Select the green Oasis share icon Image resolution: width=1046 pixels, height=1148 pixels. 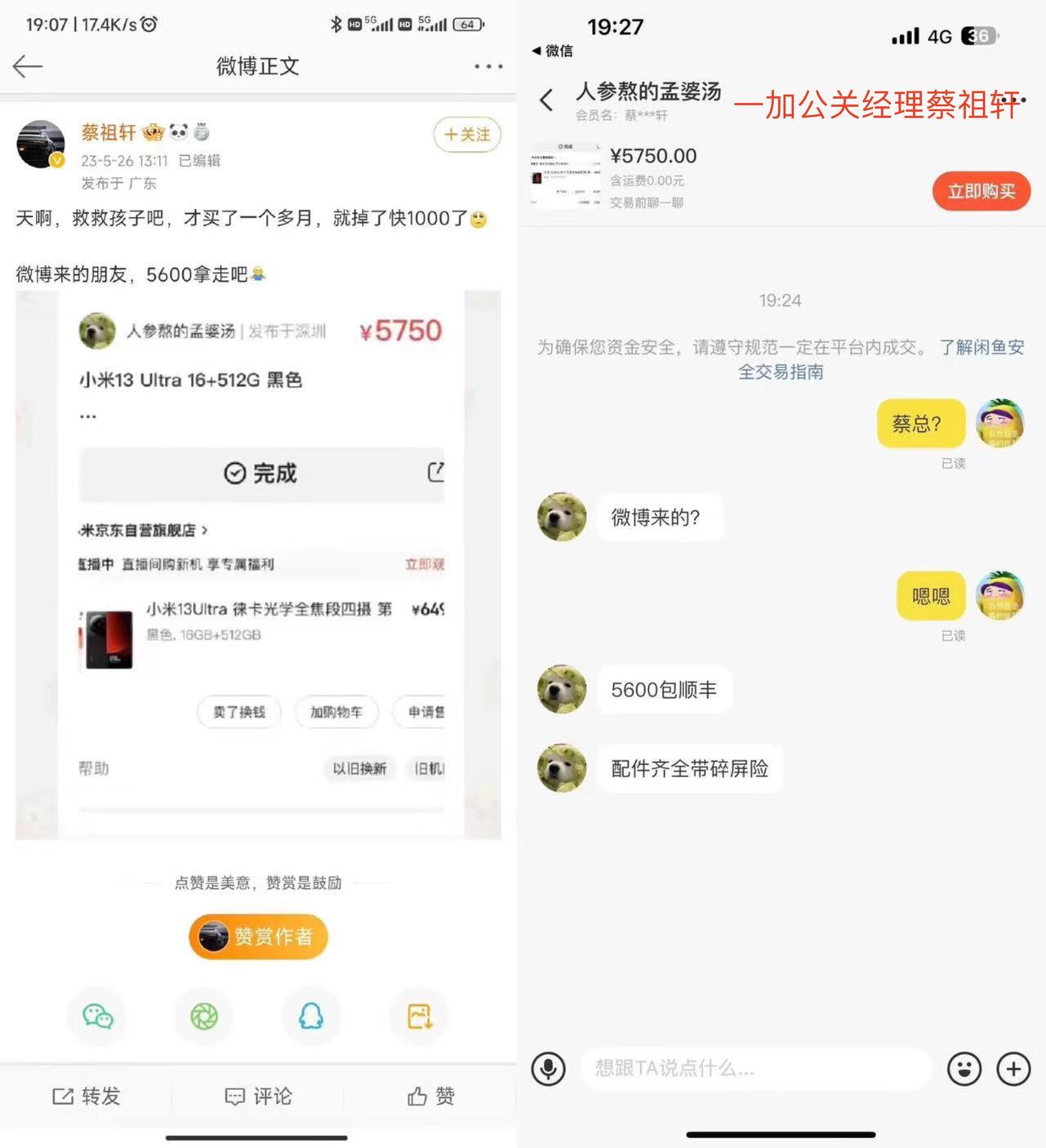coord(204,1017)
